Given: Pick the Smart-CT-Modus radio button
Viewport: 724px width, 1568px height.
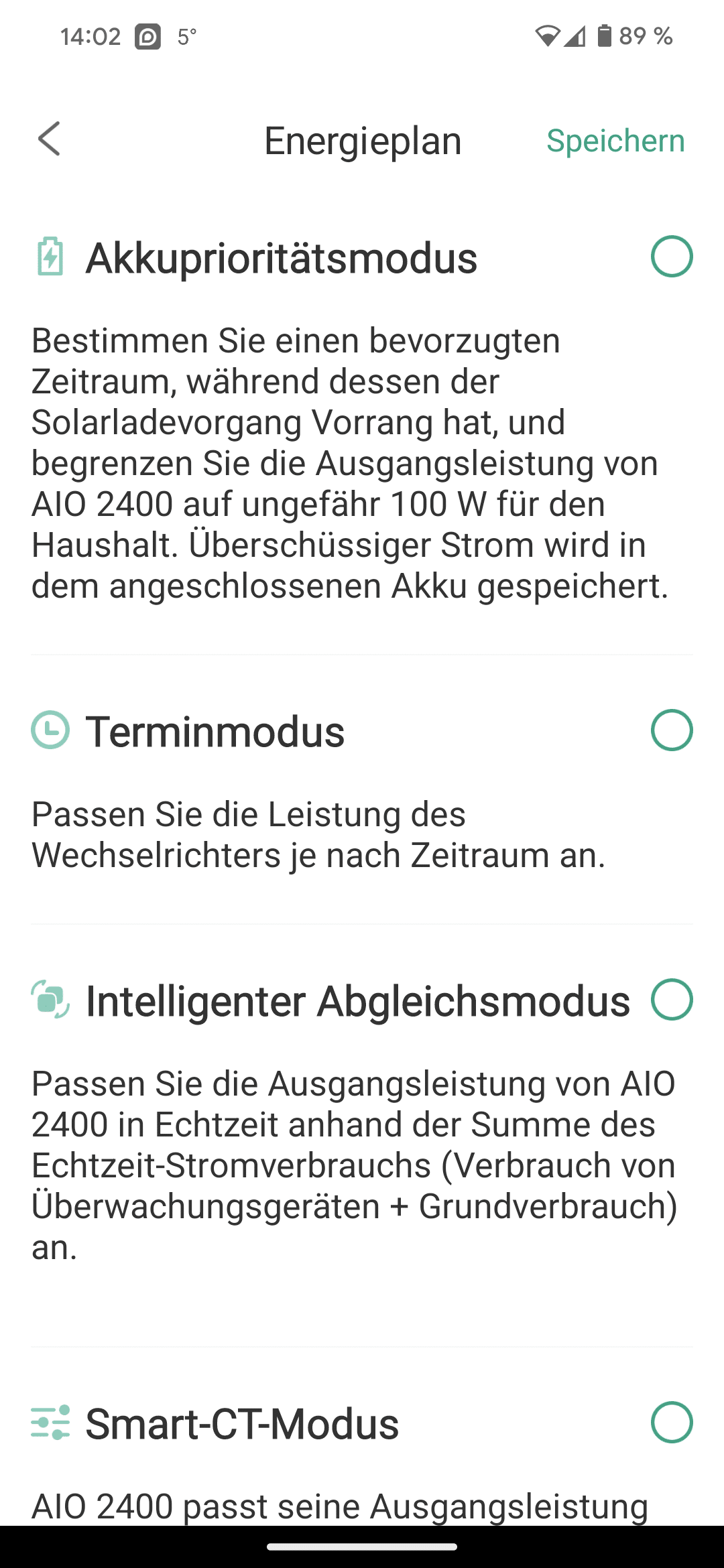Looking at the screenshot, I should pyautogui.click(x=672, y=1422).
